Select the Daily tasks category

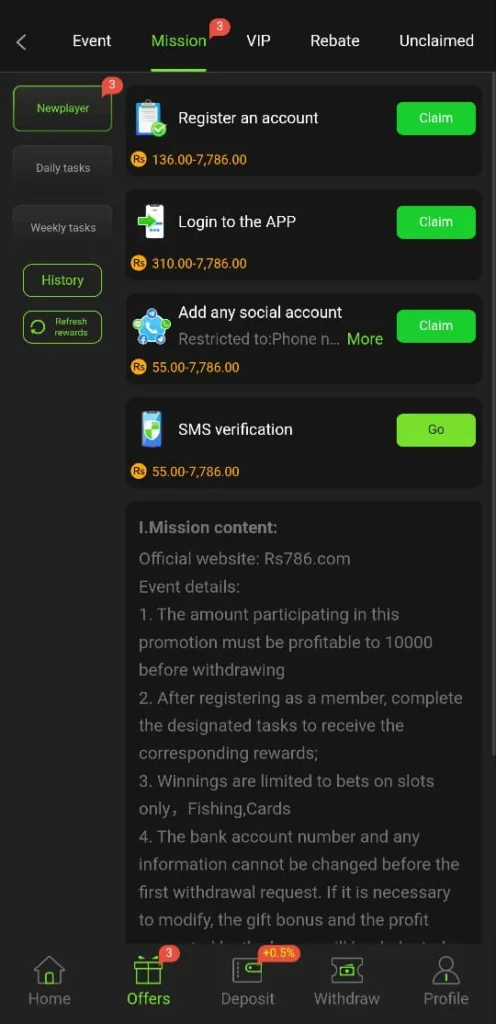63,168
